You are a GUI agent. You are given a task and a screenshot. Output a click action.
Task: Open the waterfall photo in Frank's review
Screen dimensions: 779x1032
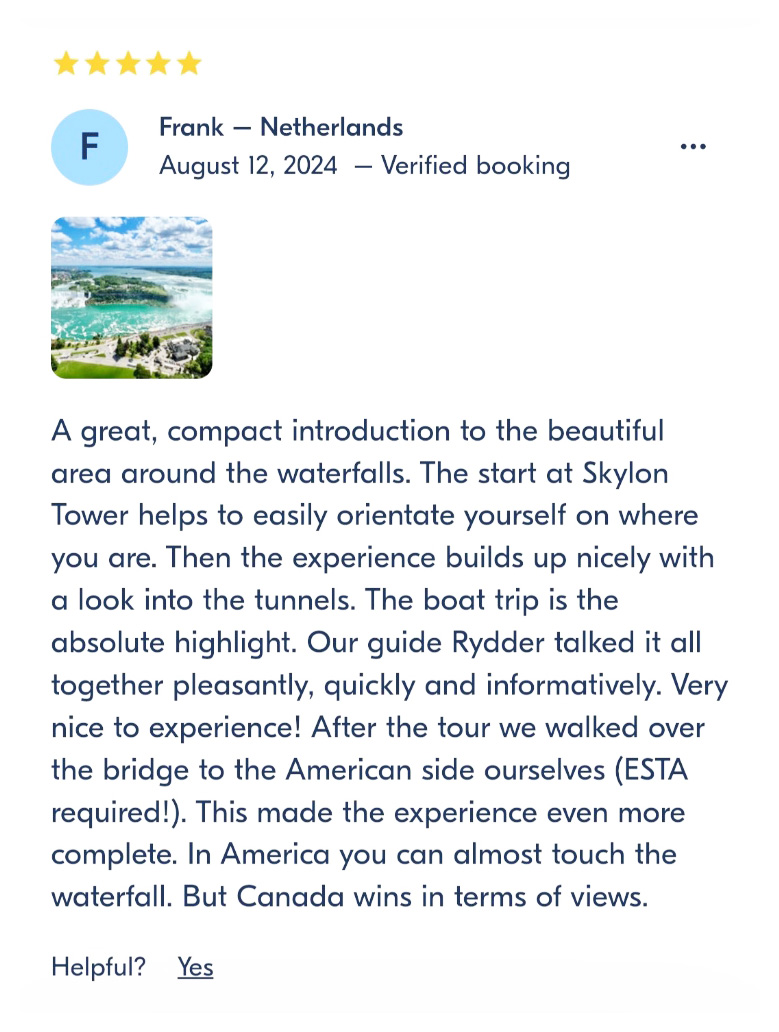[132, 298]
